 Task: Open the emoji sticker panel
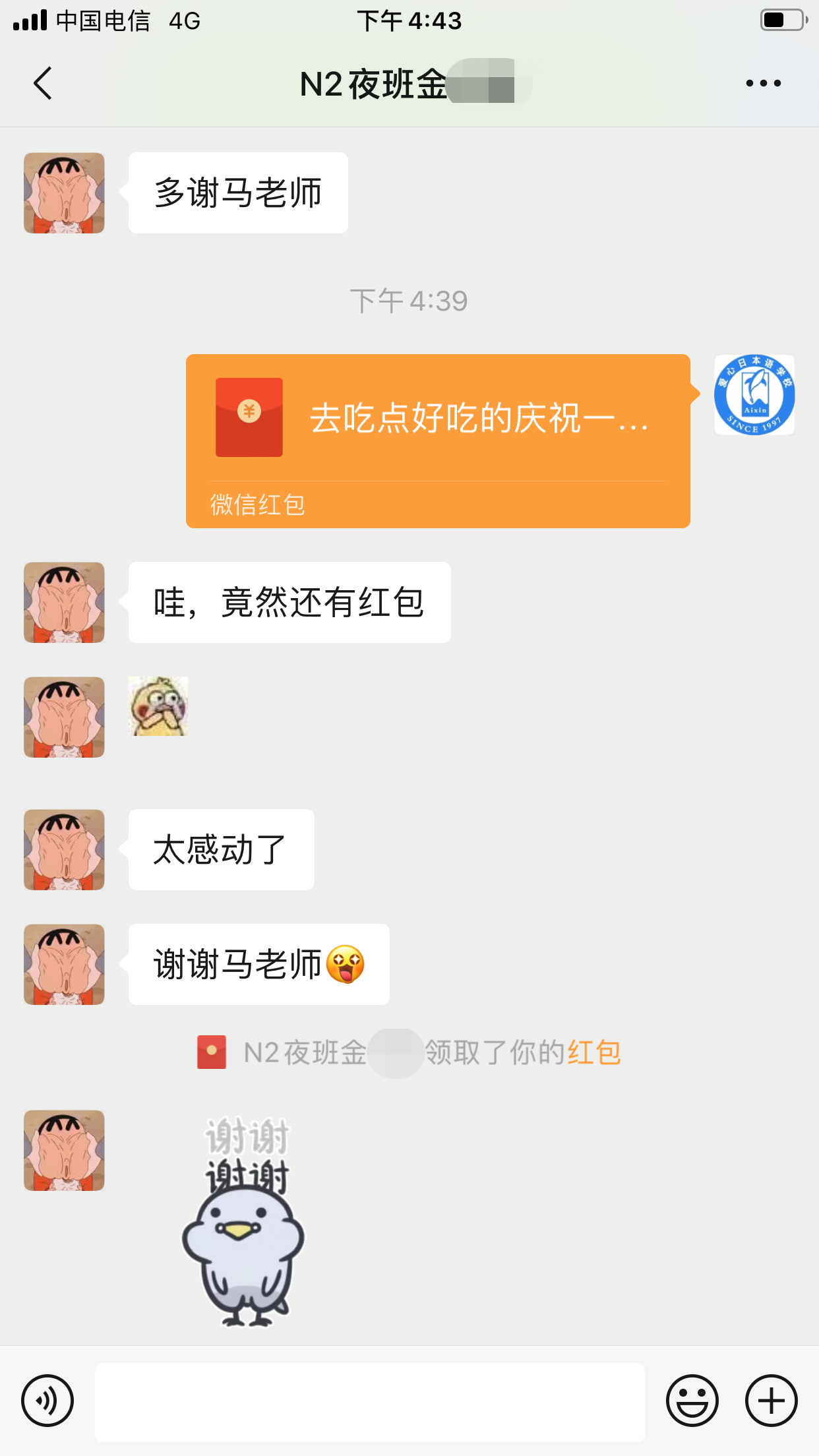(692, 1401)
